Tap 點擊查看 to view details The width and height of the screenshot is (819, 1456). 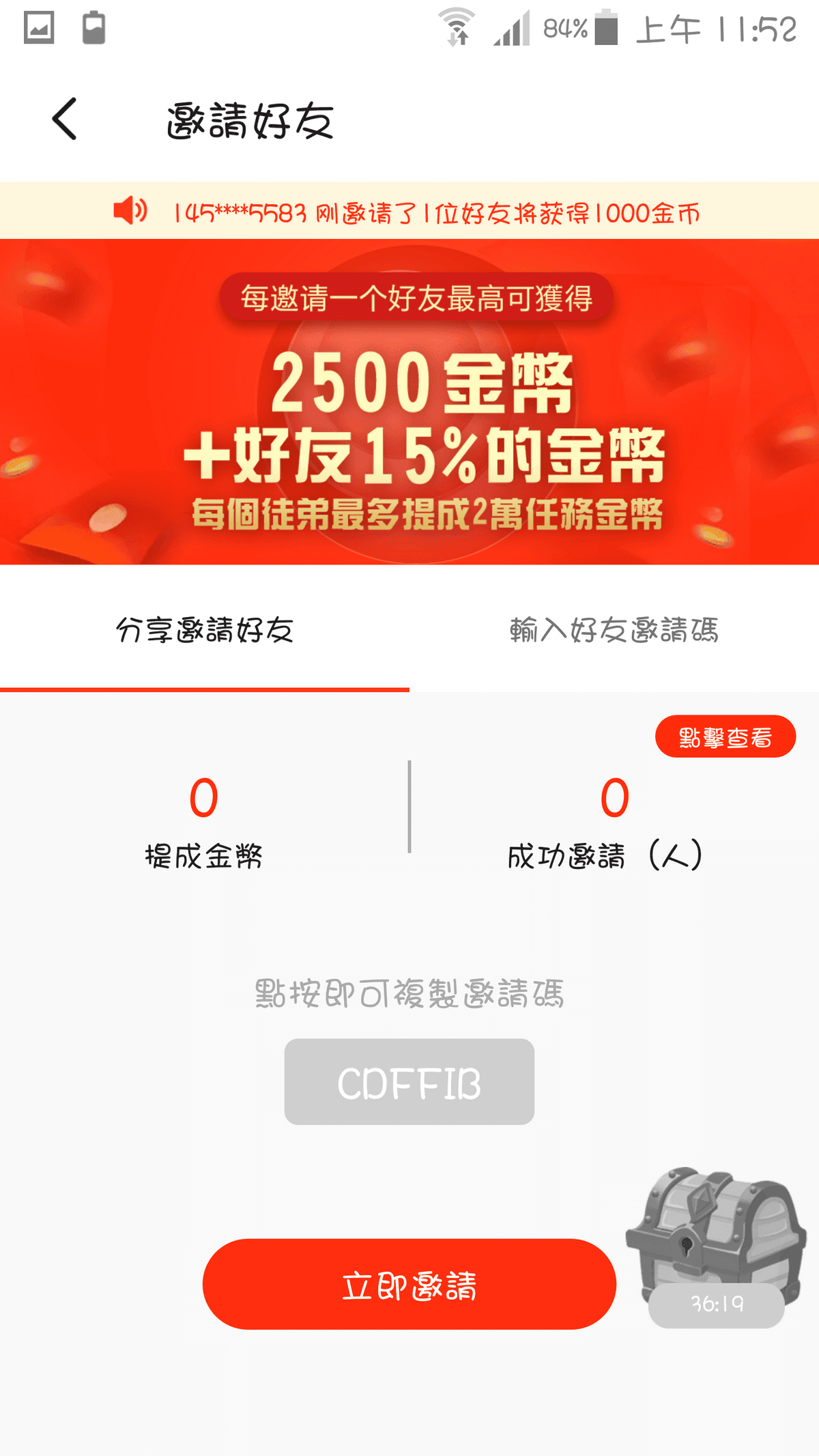pos(725,735)
